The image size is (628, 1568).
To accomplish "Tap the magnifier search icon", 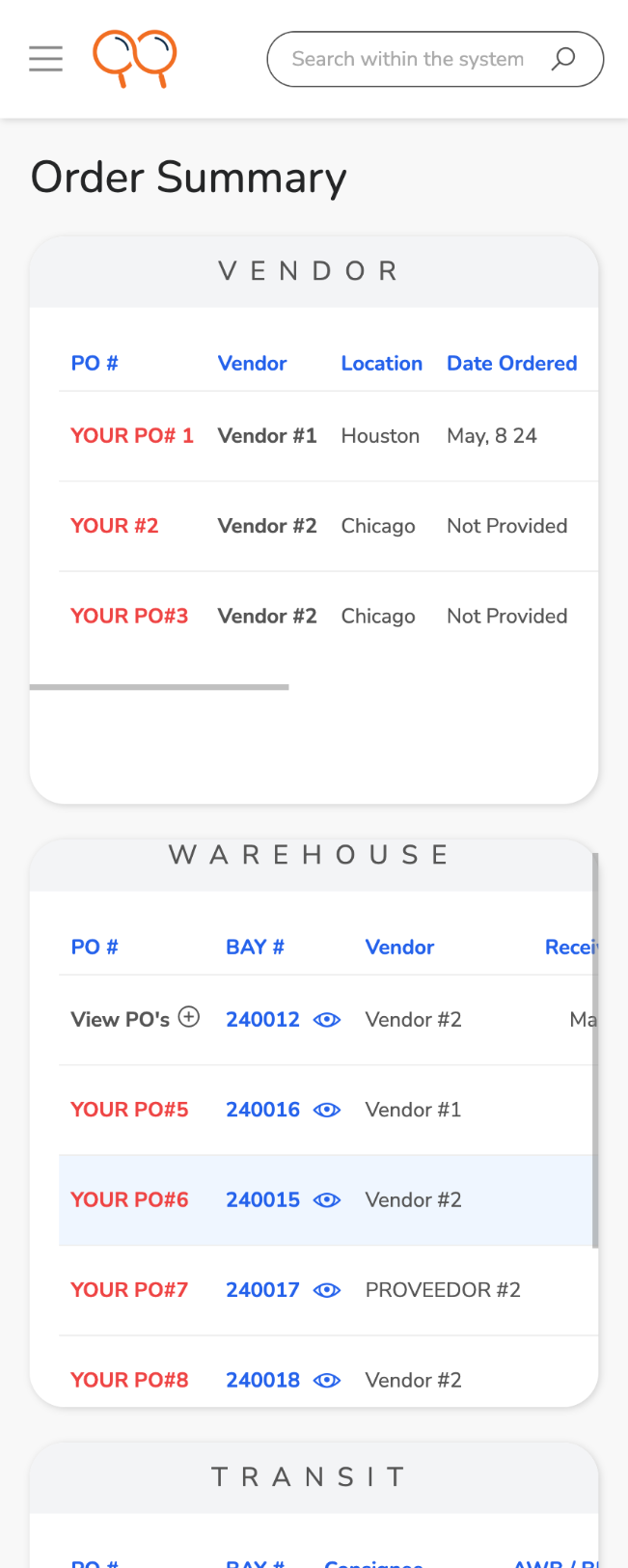I will [563, 59].
